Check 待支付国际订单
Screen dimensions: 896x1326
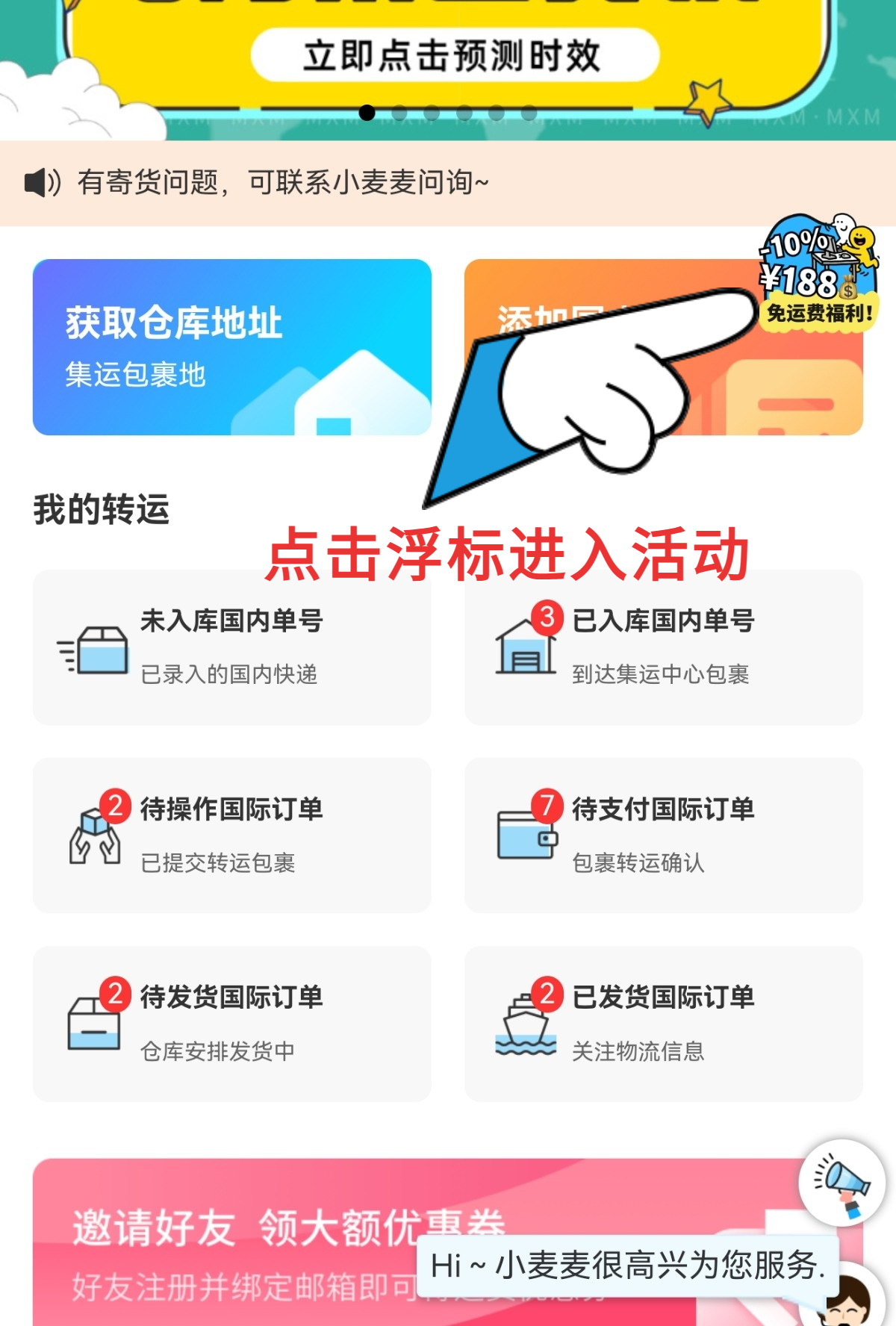(663, 835)
